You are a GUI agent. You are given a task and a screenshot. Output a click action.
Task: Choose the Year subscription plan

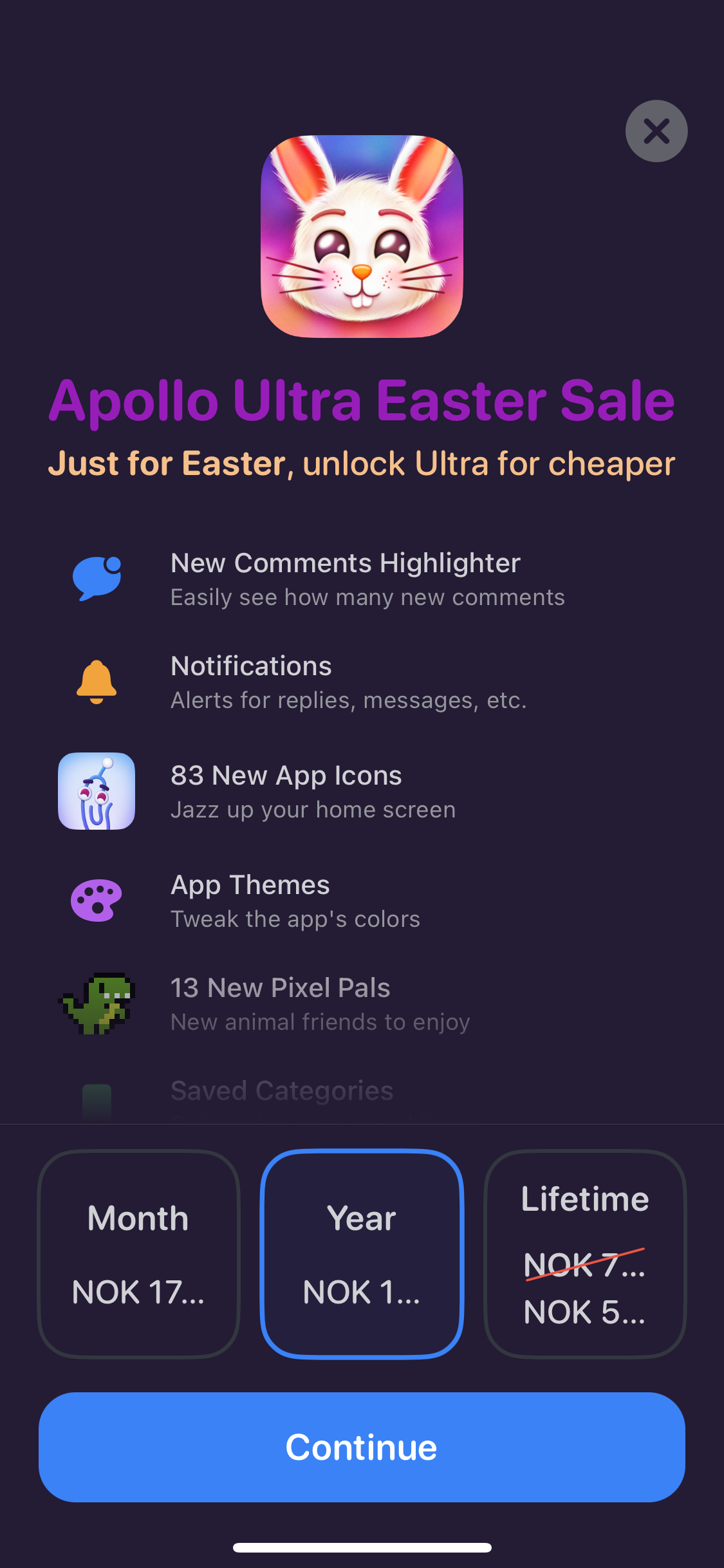(x=362, y=1253)
